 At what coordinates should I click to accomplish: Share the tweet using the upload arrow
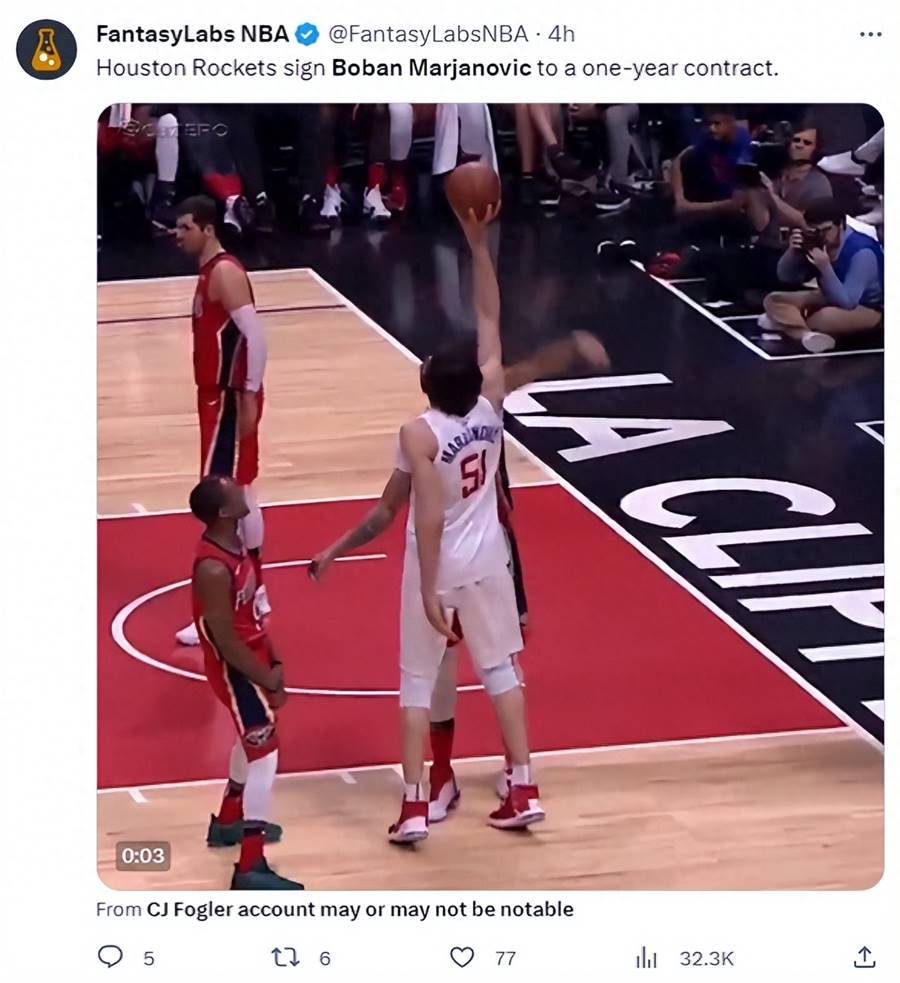pyautogui.click(x=865, y=956)
